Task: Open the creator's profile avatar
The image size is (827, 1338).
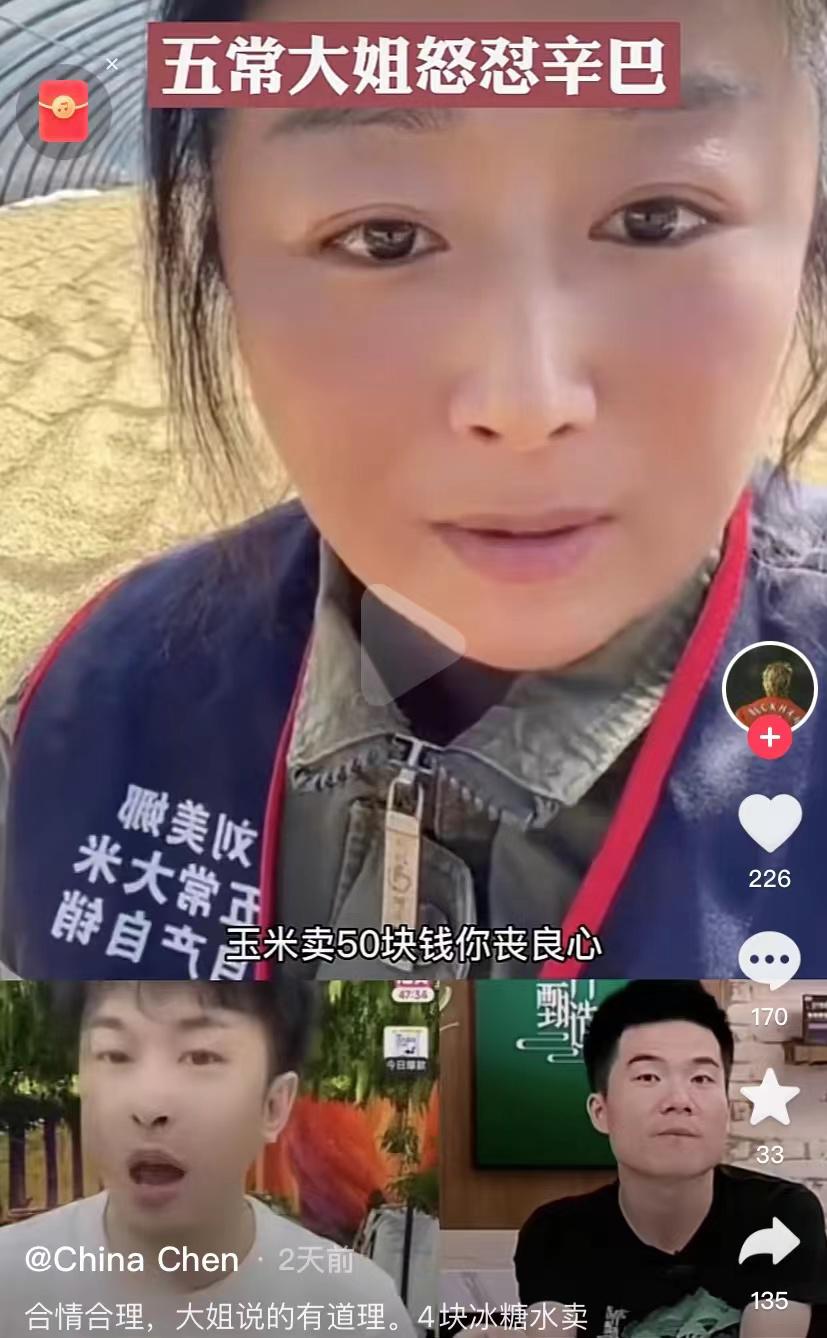Action: [770, 686]
